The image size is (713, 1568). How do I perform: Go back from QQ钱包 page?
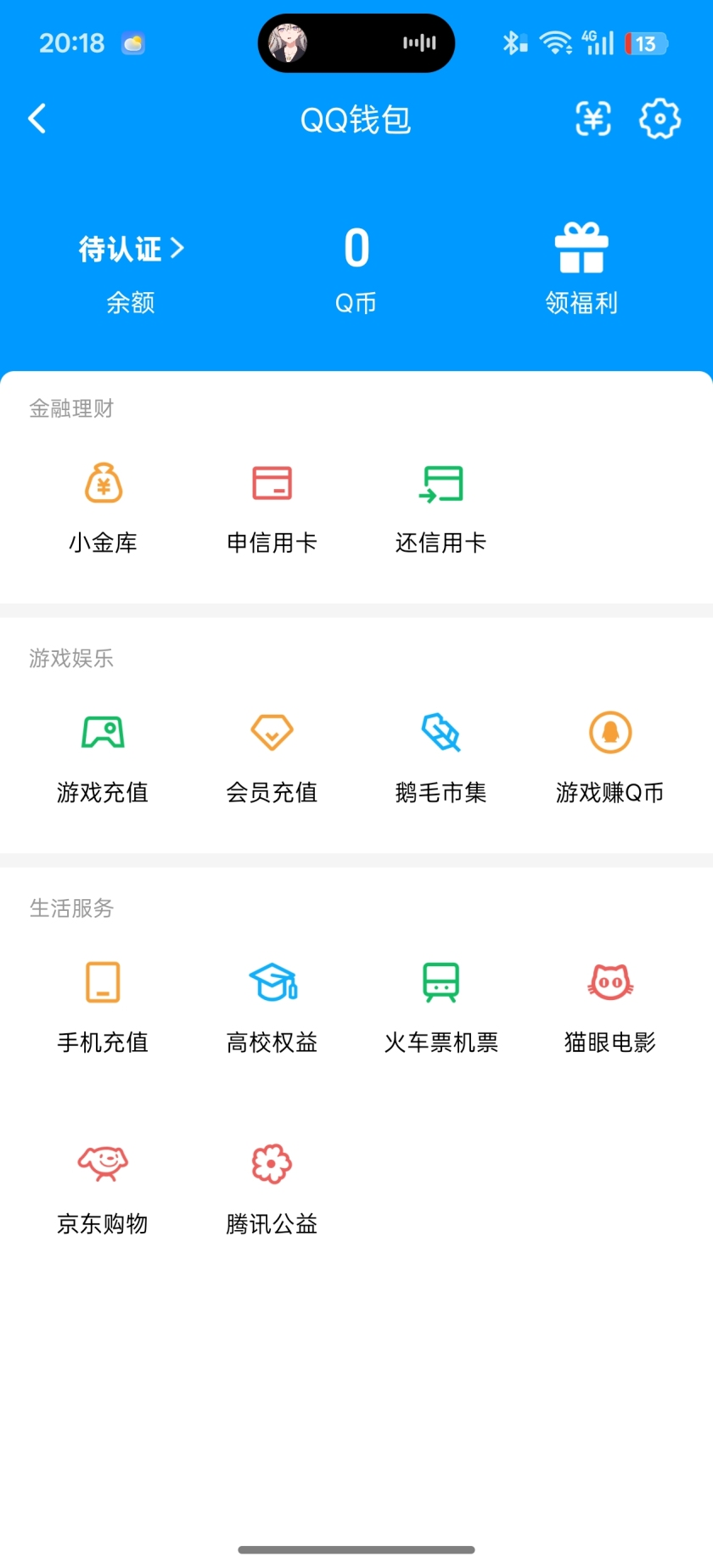point(36,119)
